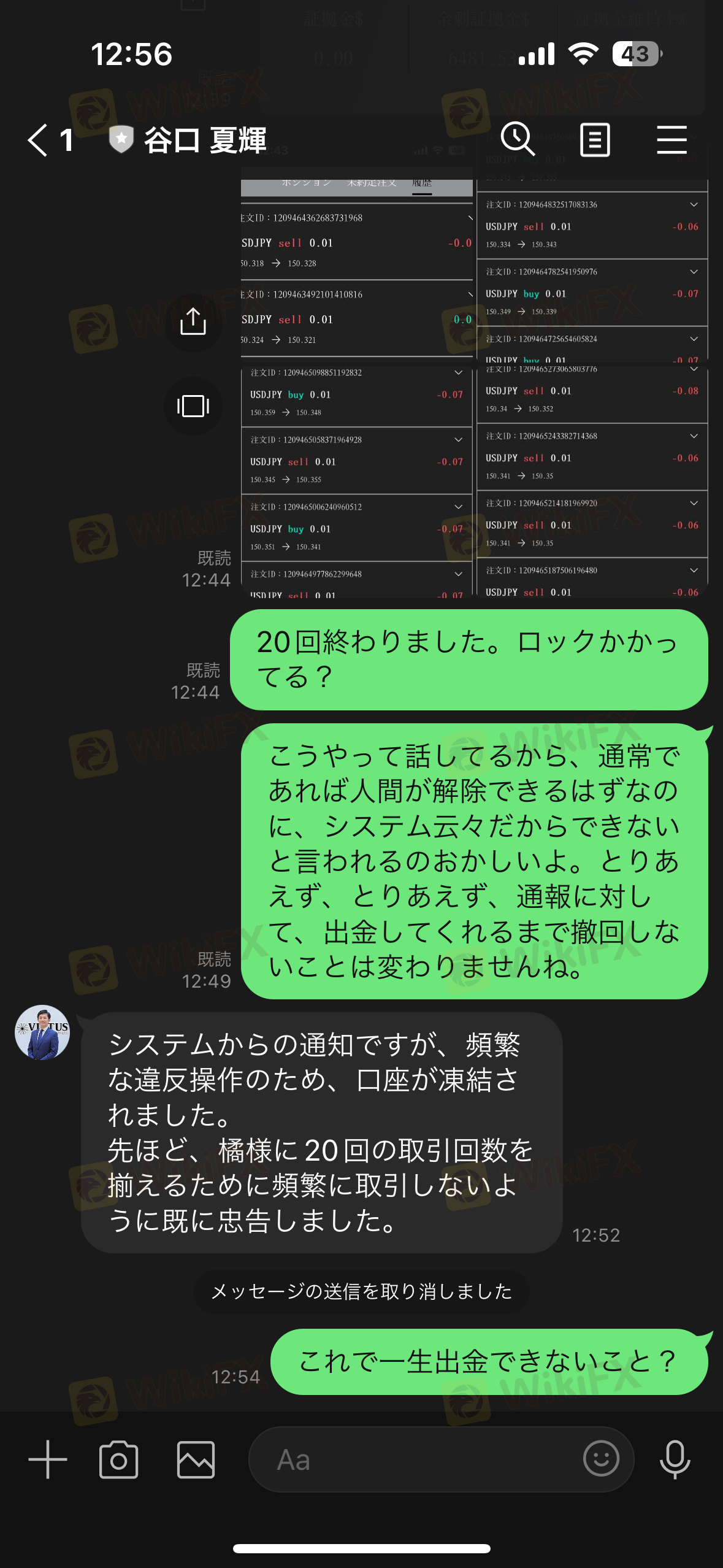Share the sent trade history screenshot
723x1568 pixels.
[193, 322]
